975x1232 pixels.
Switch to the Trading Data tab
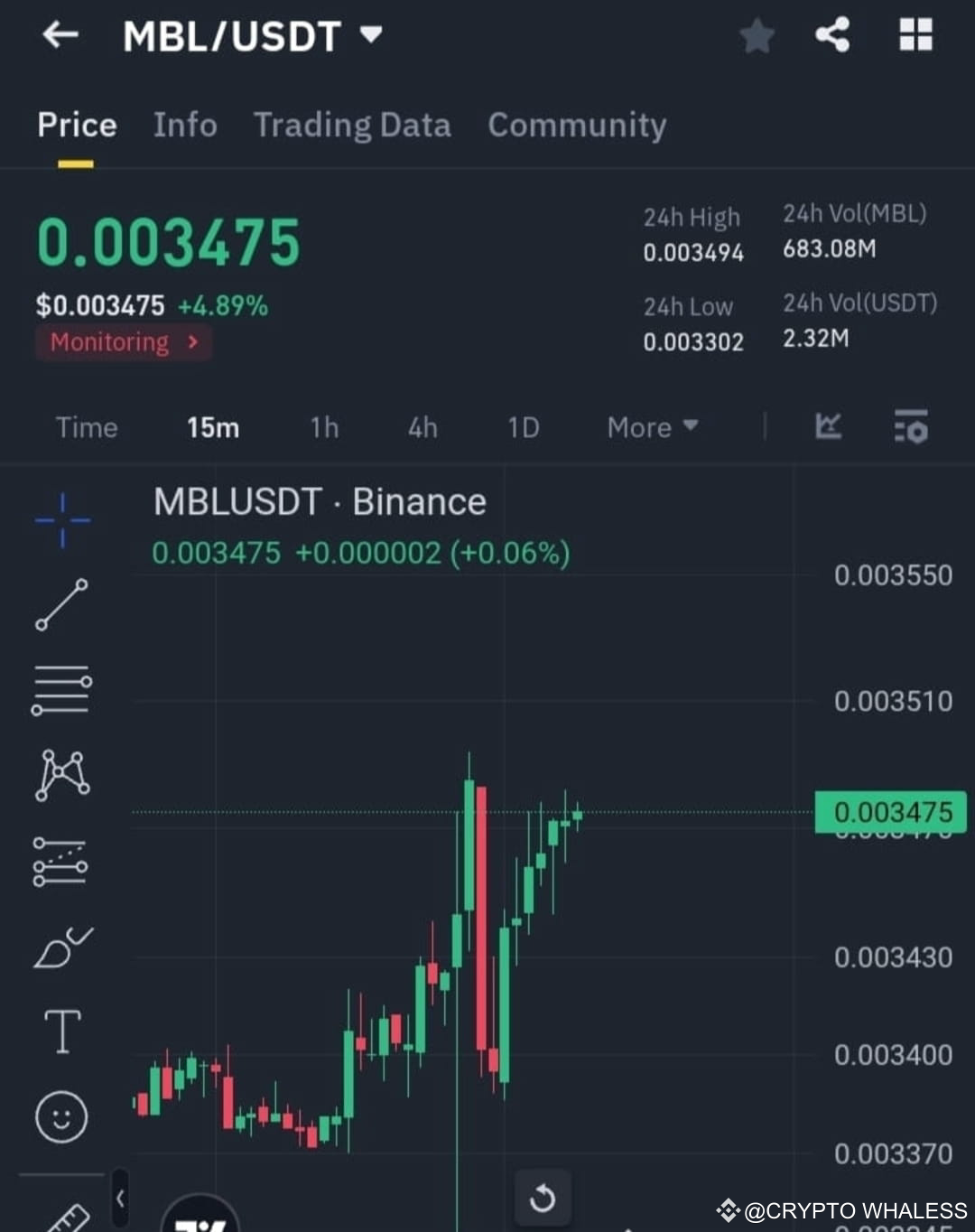(352, 126)
